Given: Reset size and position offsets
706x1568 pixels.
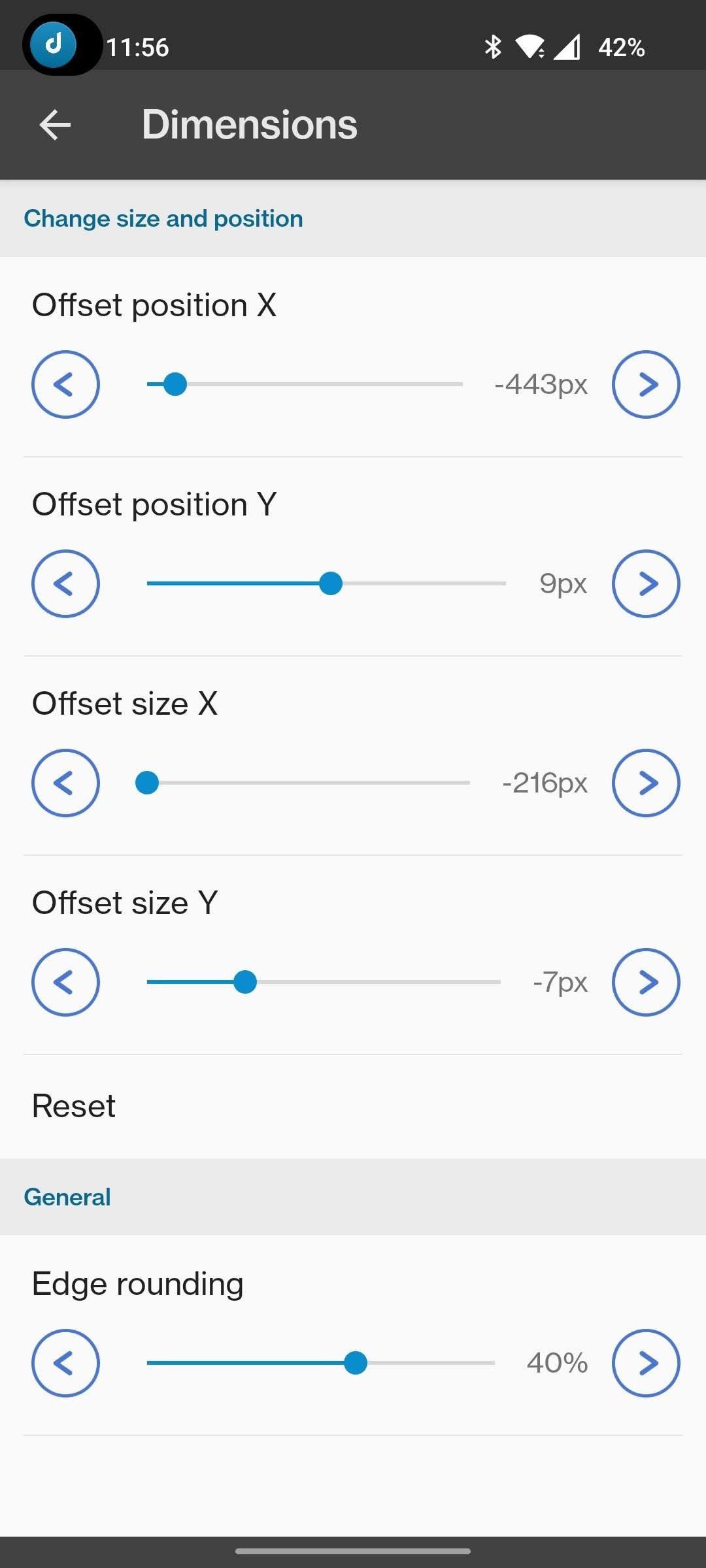Looking at the screenshot, I should coord(74,1106).
